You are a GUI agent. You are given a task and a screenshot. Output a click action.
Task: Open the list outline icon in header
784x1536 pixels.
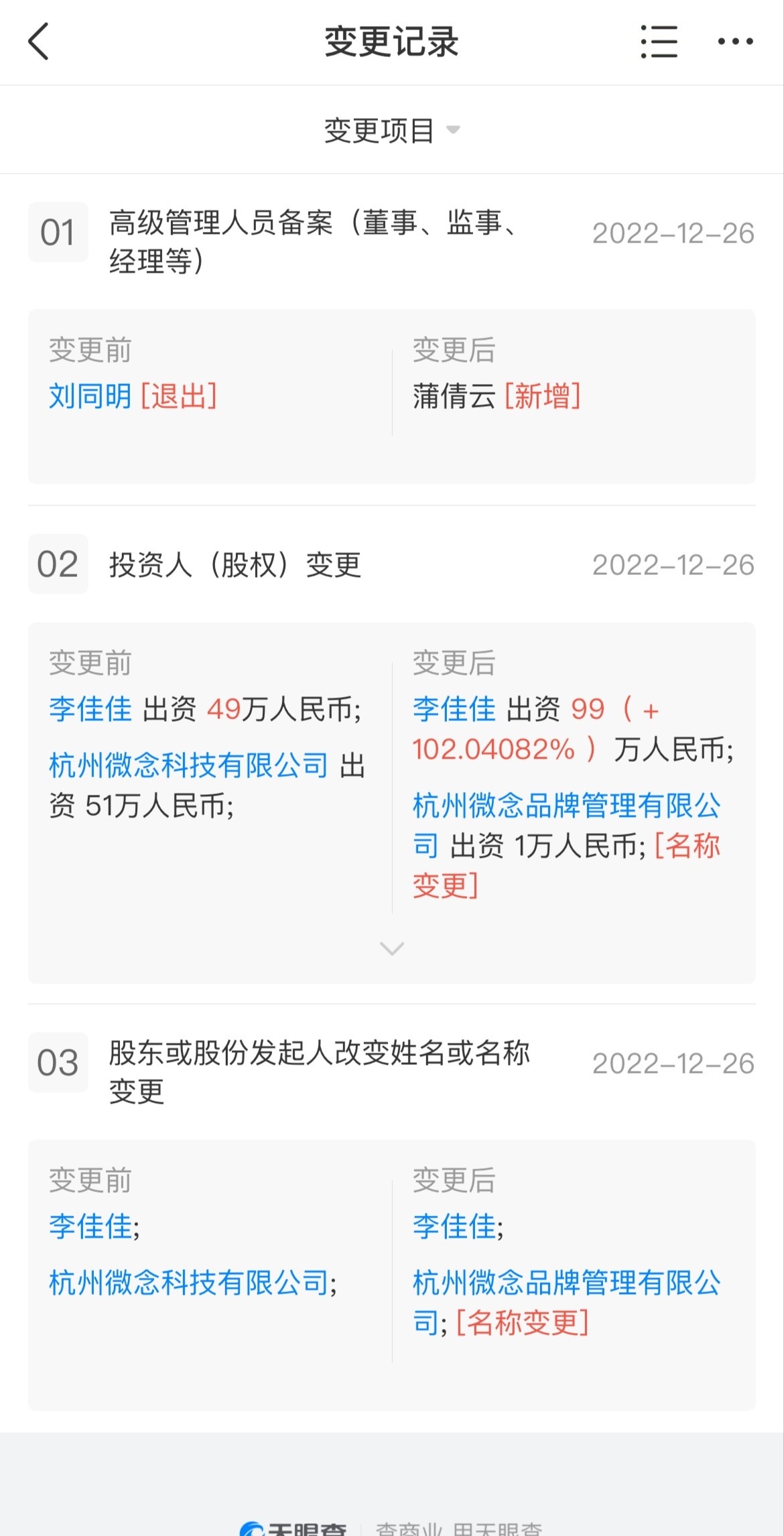pos(659,42)
